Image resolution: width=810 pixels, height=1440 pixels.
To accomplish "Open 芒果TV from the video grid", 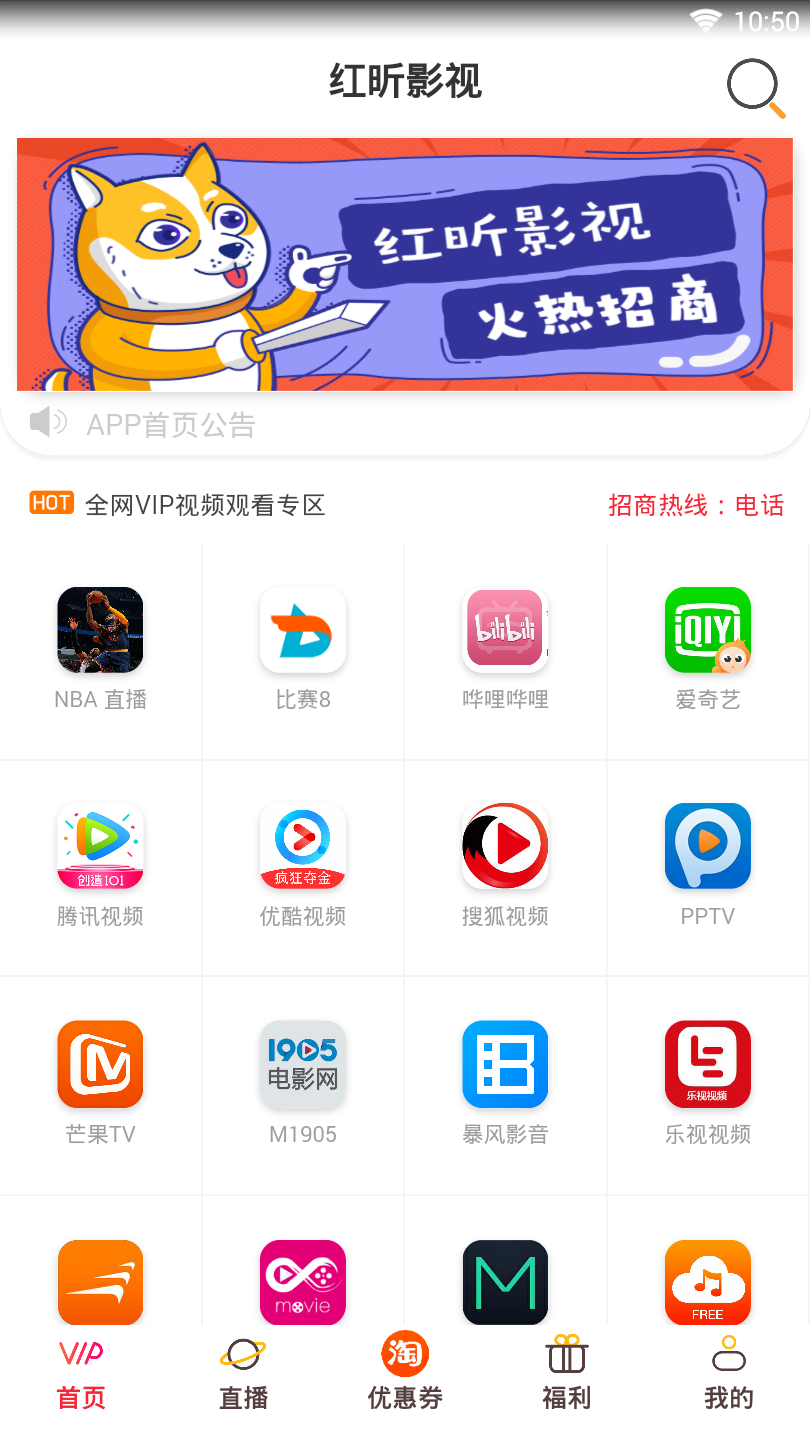I will point(100,1064).
